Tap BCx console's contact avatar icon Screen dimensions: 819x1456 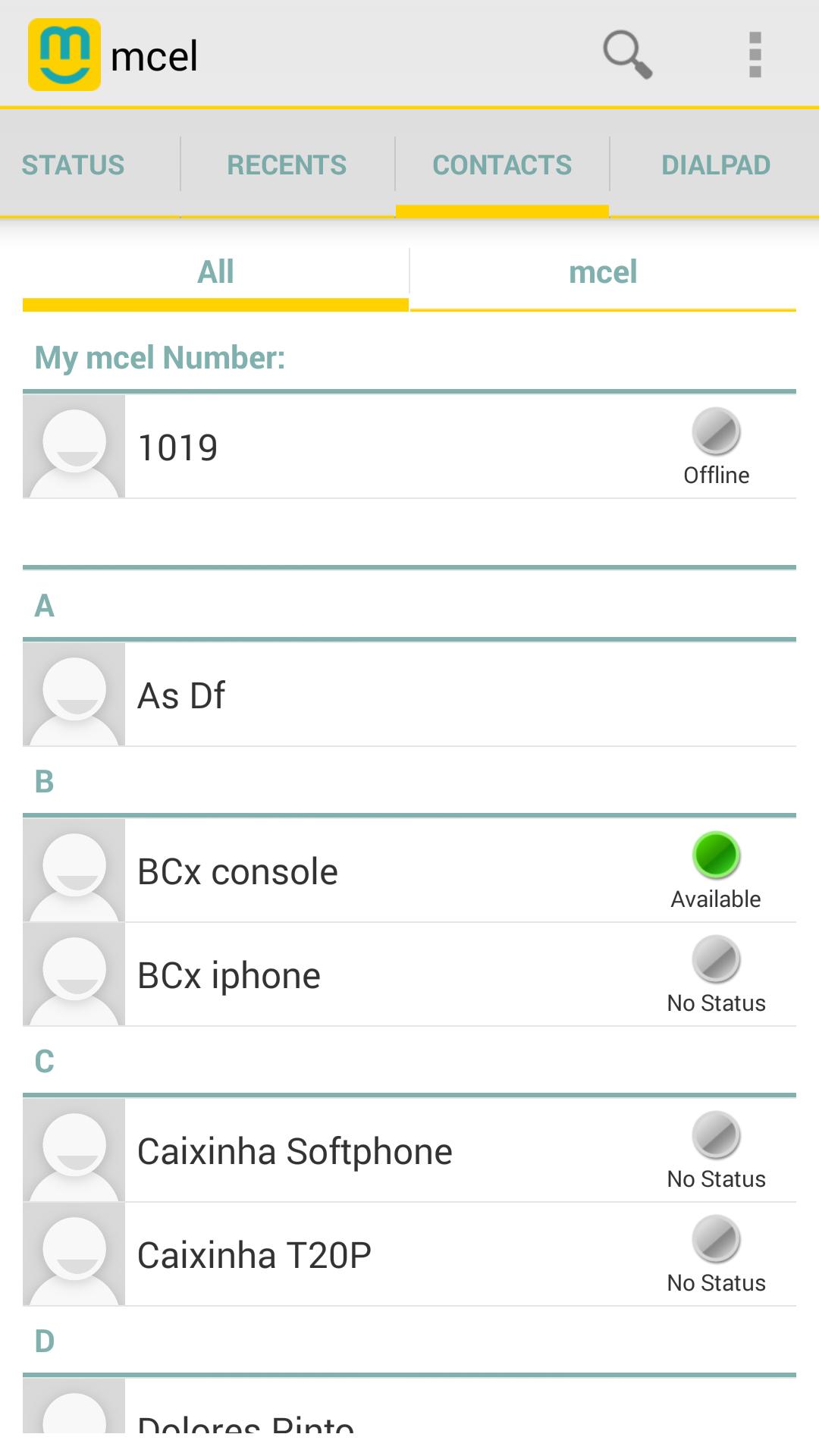(x=74, y=870)
